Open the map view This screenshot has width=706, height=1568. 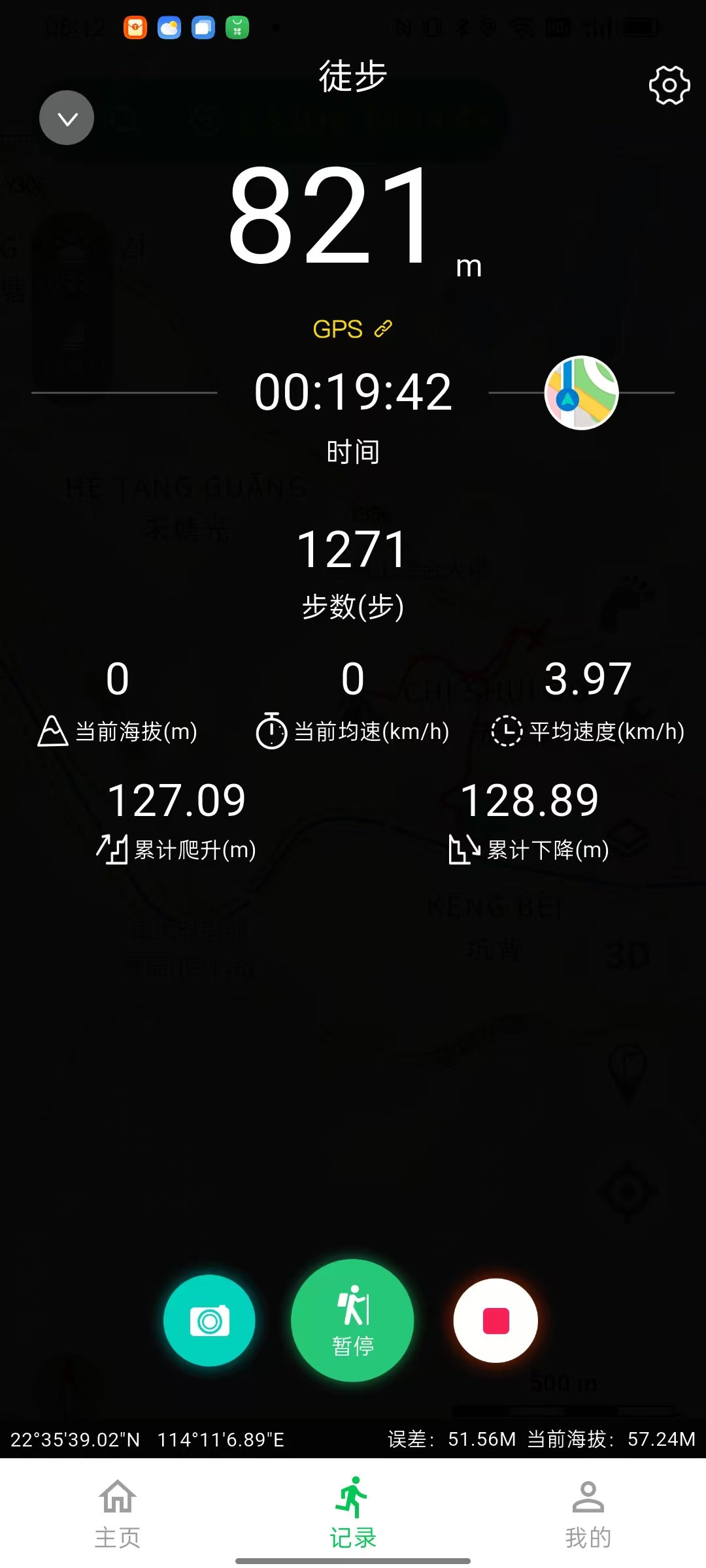pyautogui.click(x=581, y=393)
